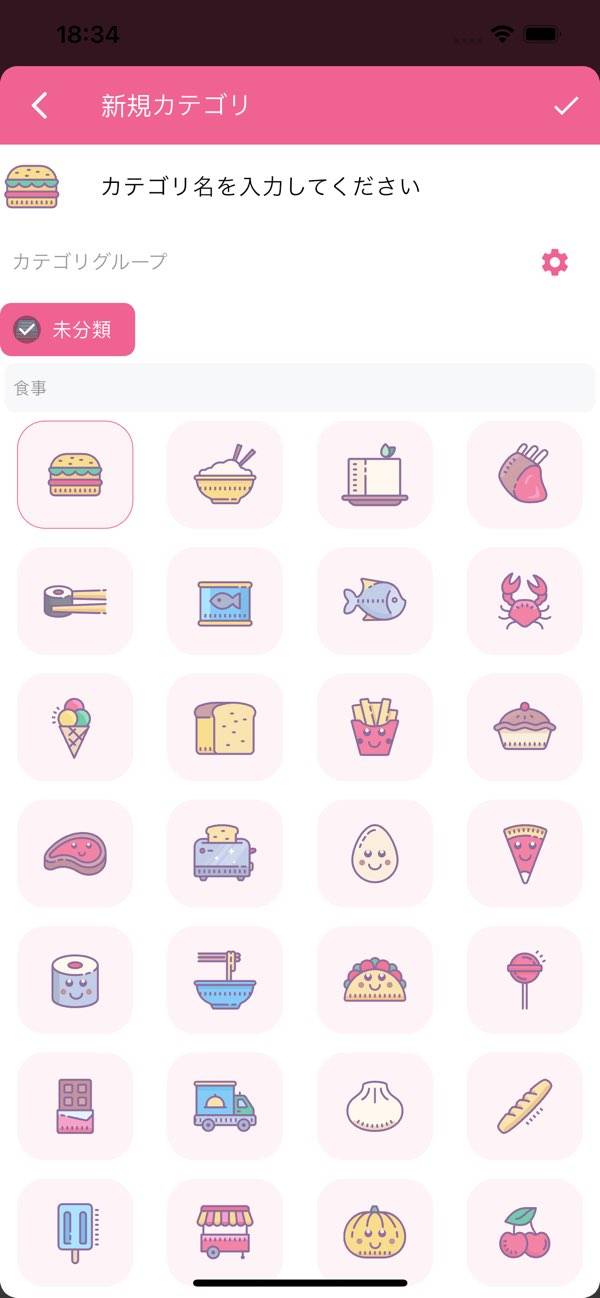Select the pizza slice icon
The image size is (600, 1298).
(525, 853)
